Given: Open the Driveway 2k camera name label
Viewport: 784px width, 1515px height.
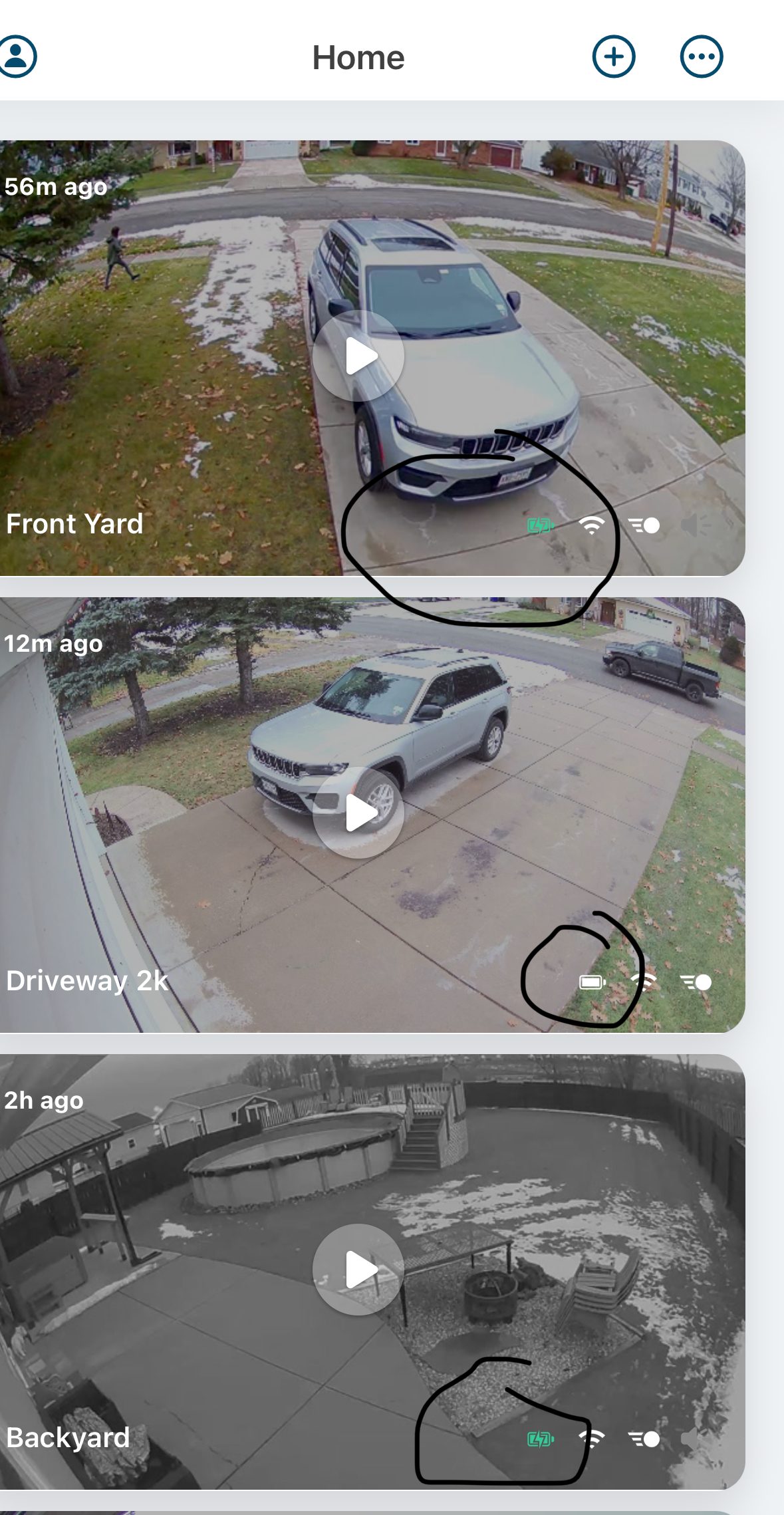Looking at the screenshot, I should (87, 980).
